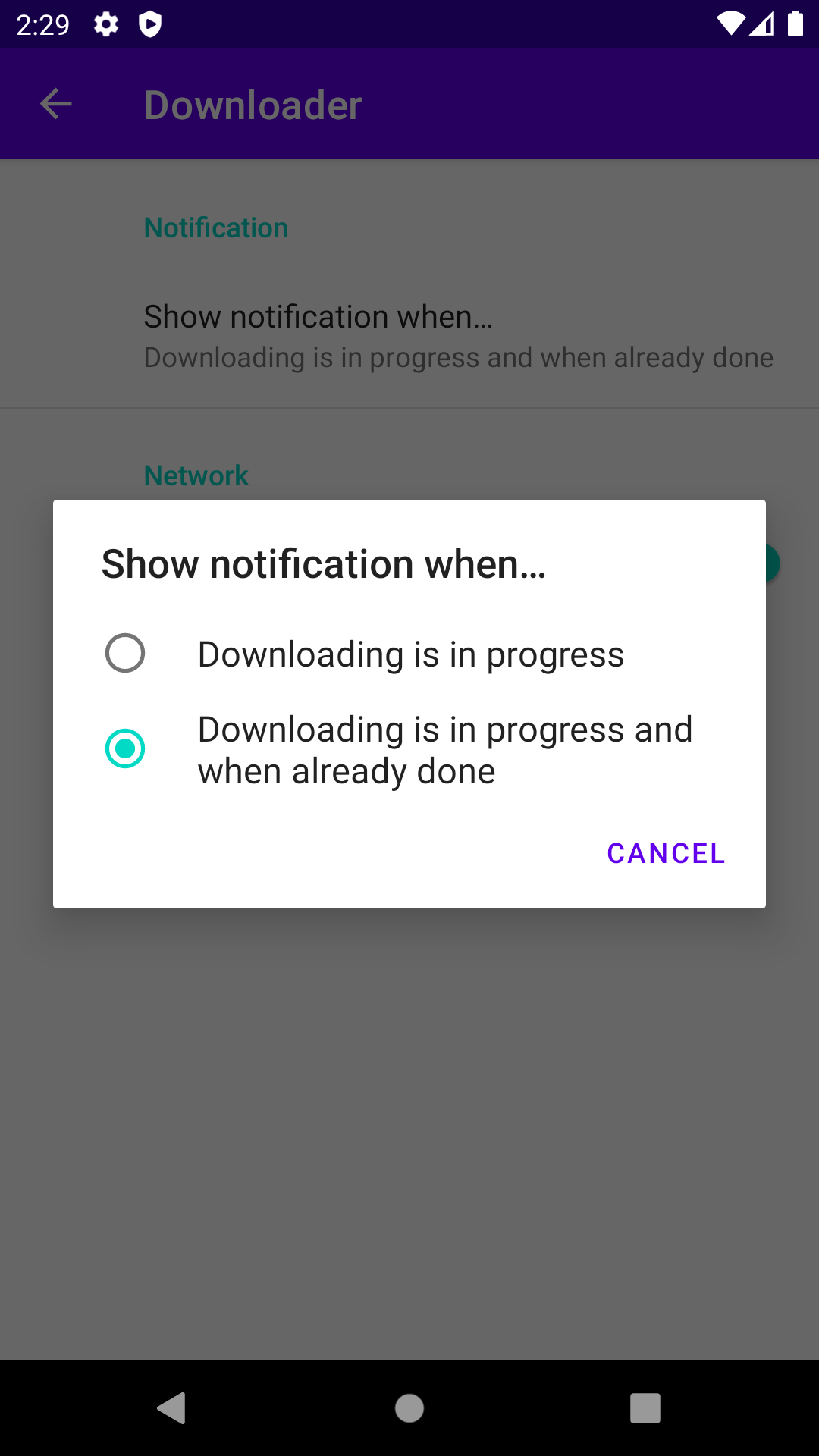819x1456 pixels.
Task: Cancel the notification dialog
Action: pyautogui.click(x=666, y=854)
